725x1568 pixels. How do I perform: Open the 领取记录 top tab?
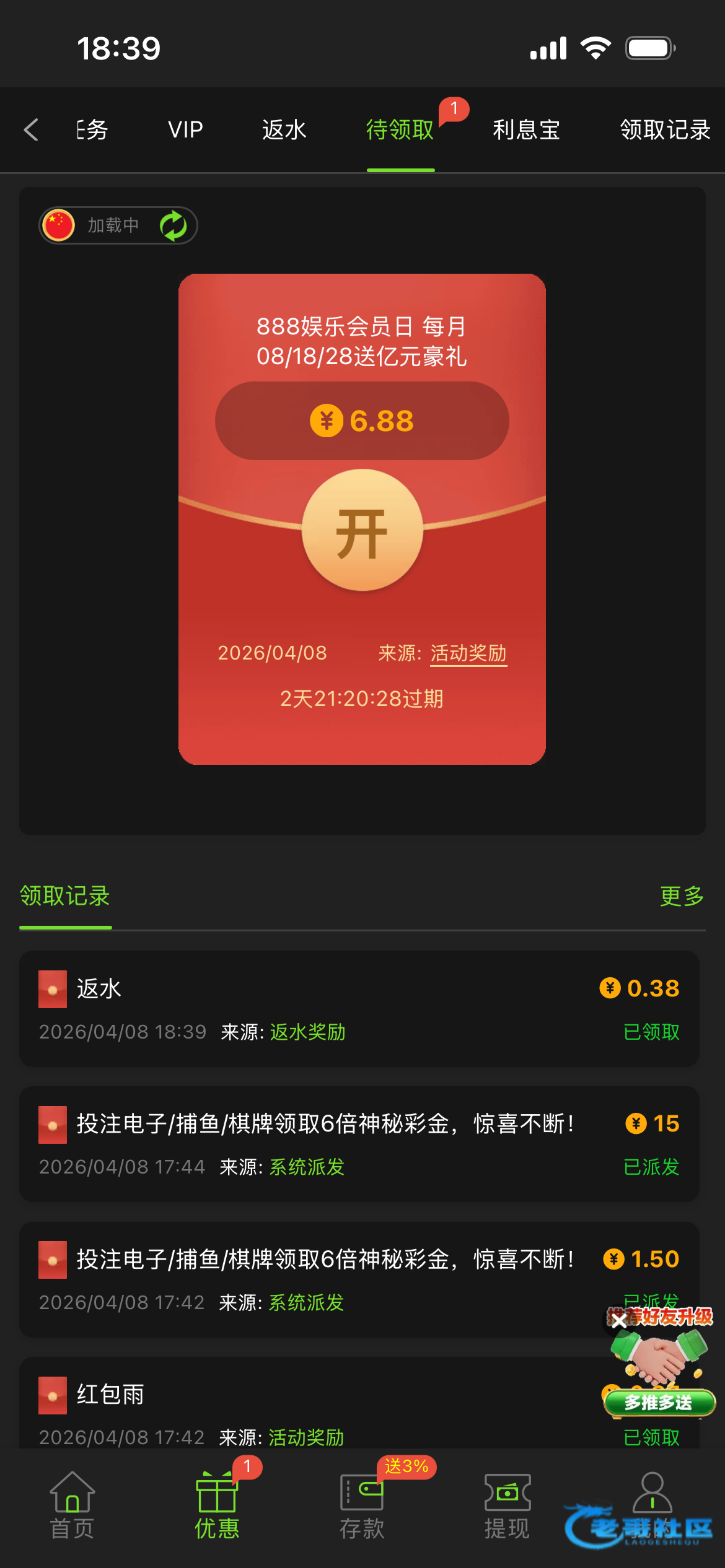tap(665, 130)
